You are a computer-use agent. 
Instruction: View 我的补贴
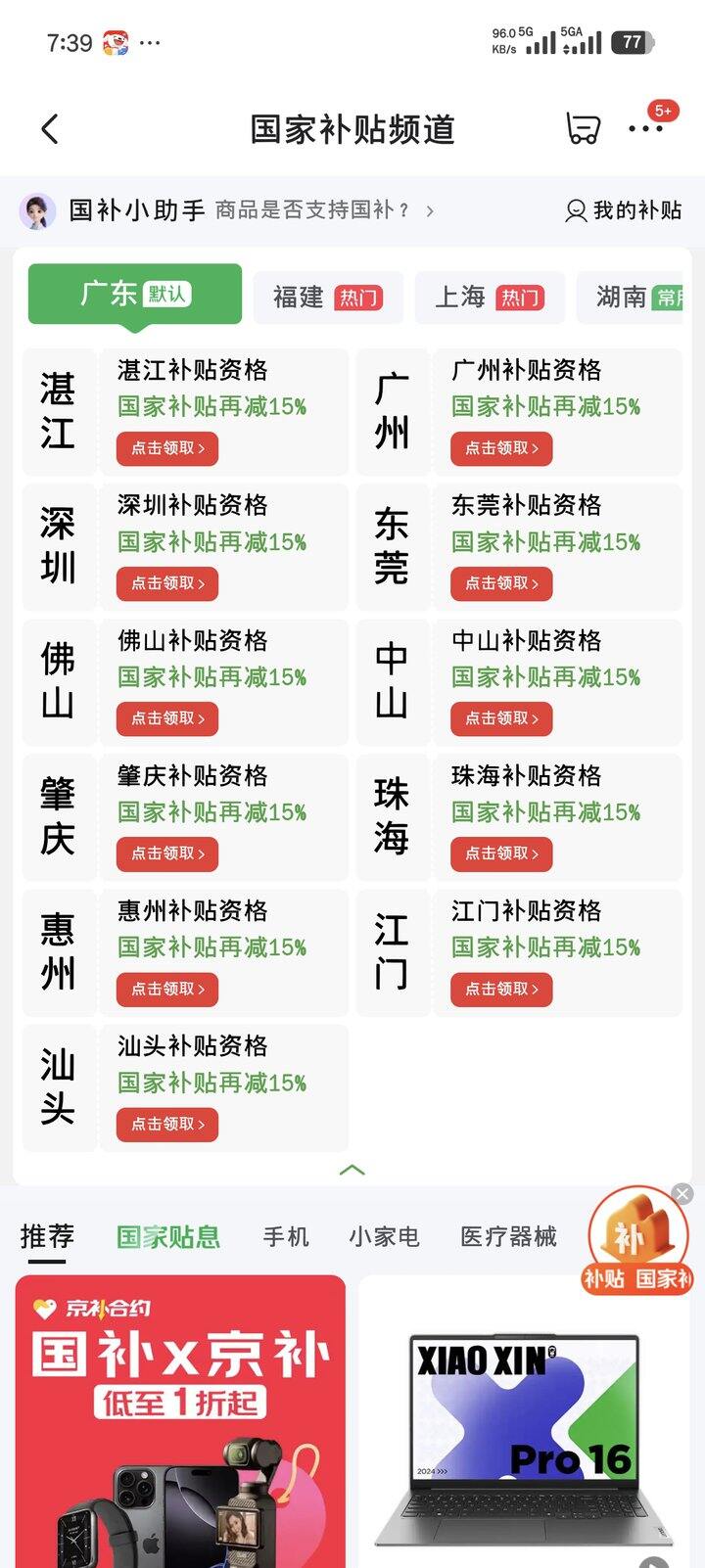624,210
